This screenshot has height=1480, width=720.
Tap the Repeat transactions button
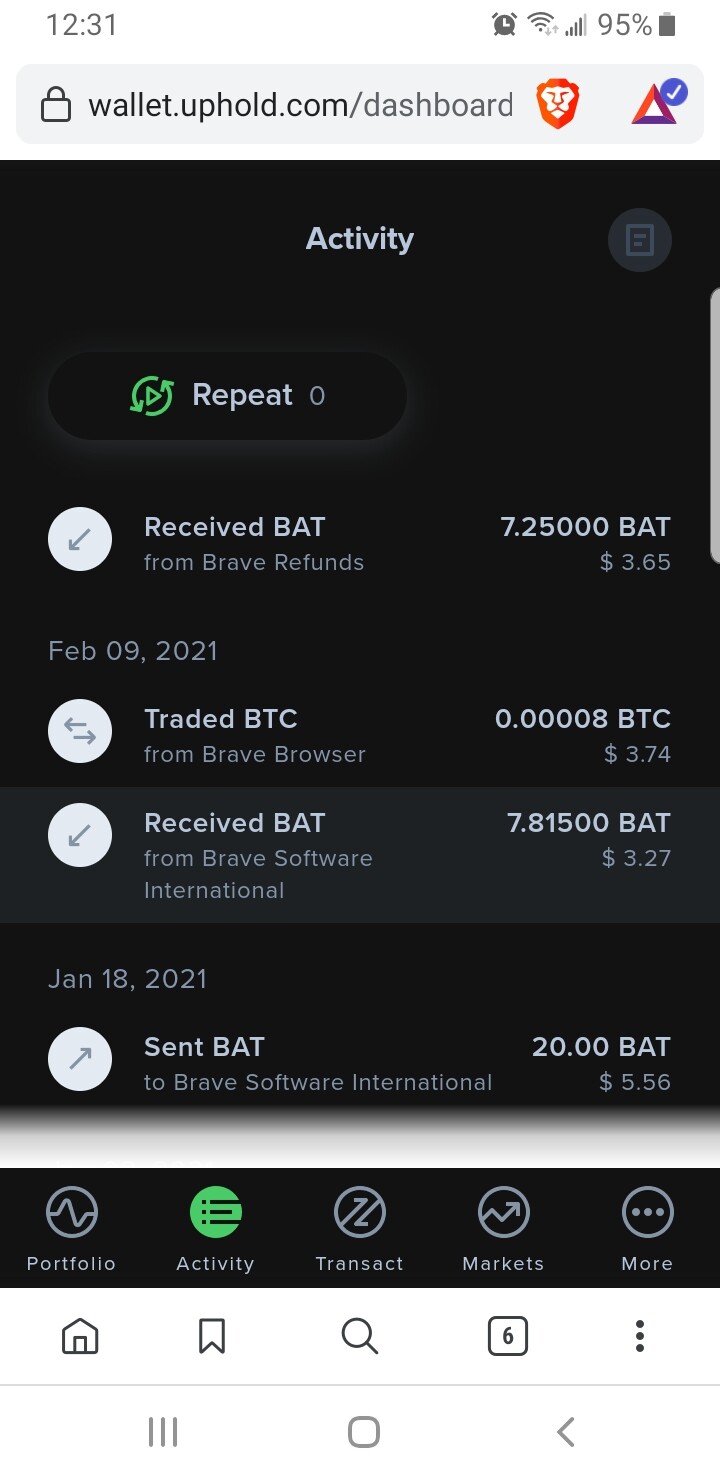pyautogui.click(x=228, y=396)
